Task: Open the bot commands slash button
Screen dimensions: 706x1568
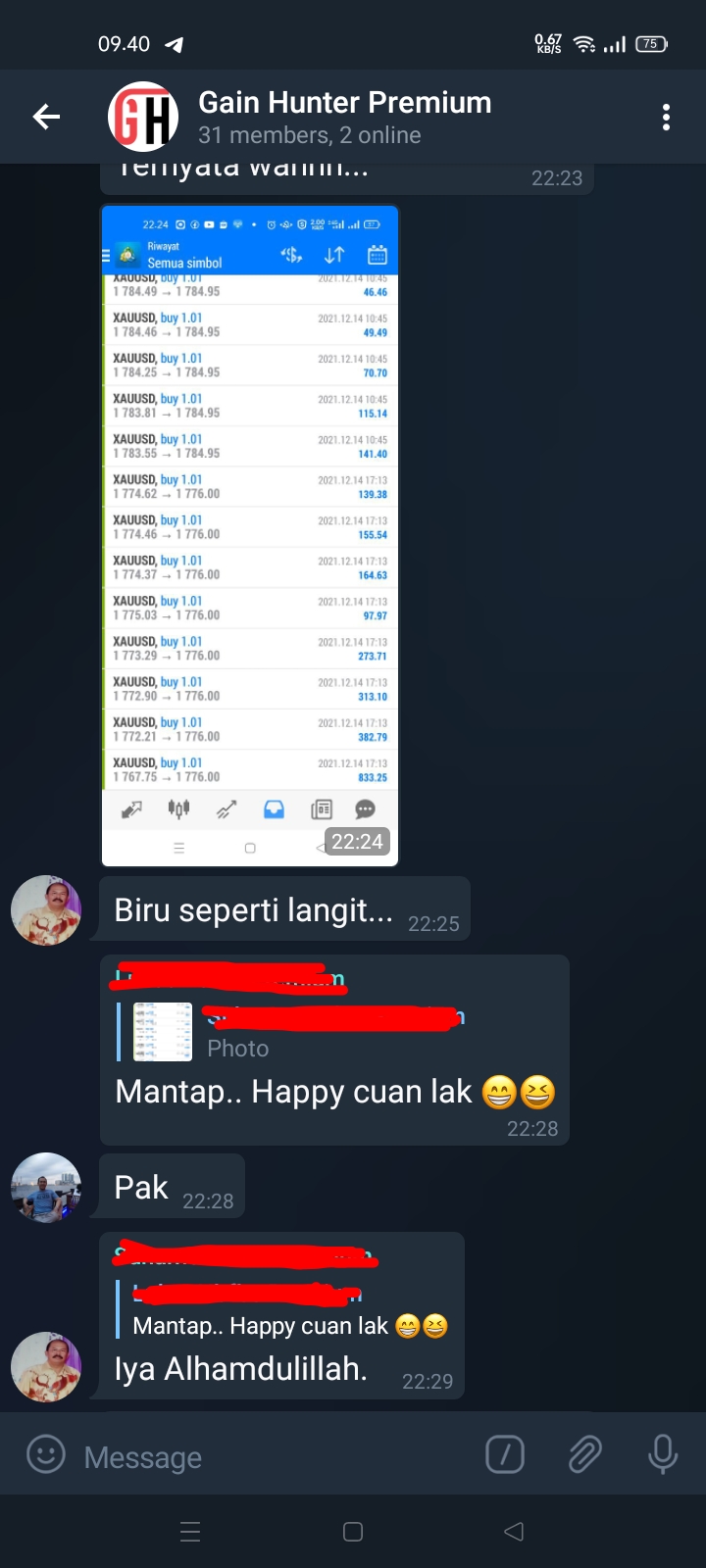Action: [x=505, y=1454]
